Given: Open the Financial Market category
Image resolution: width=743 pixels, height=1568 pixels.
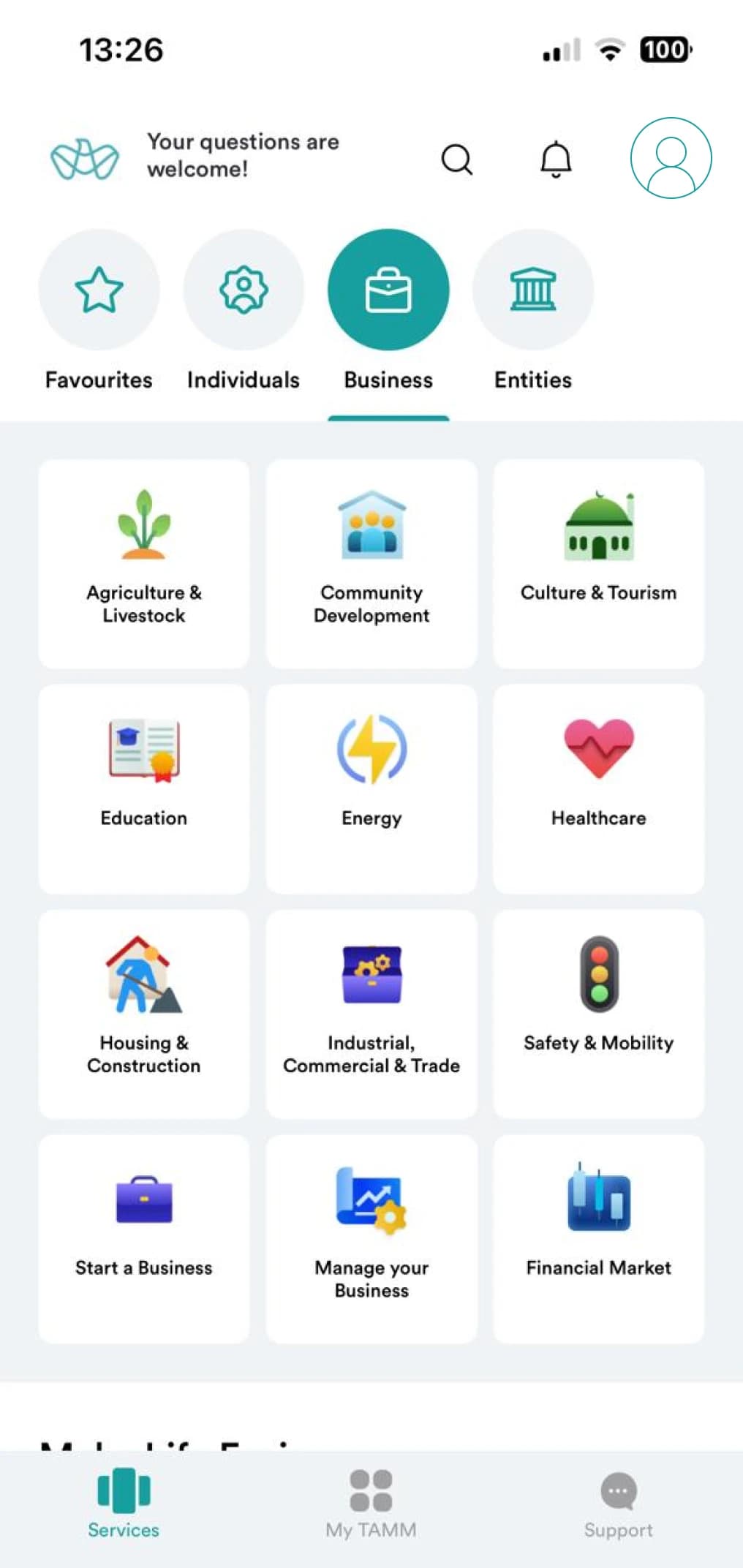Looking at the screenshot, I should click(x=599, y=1239).
